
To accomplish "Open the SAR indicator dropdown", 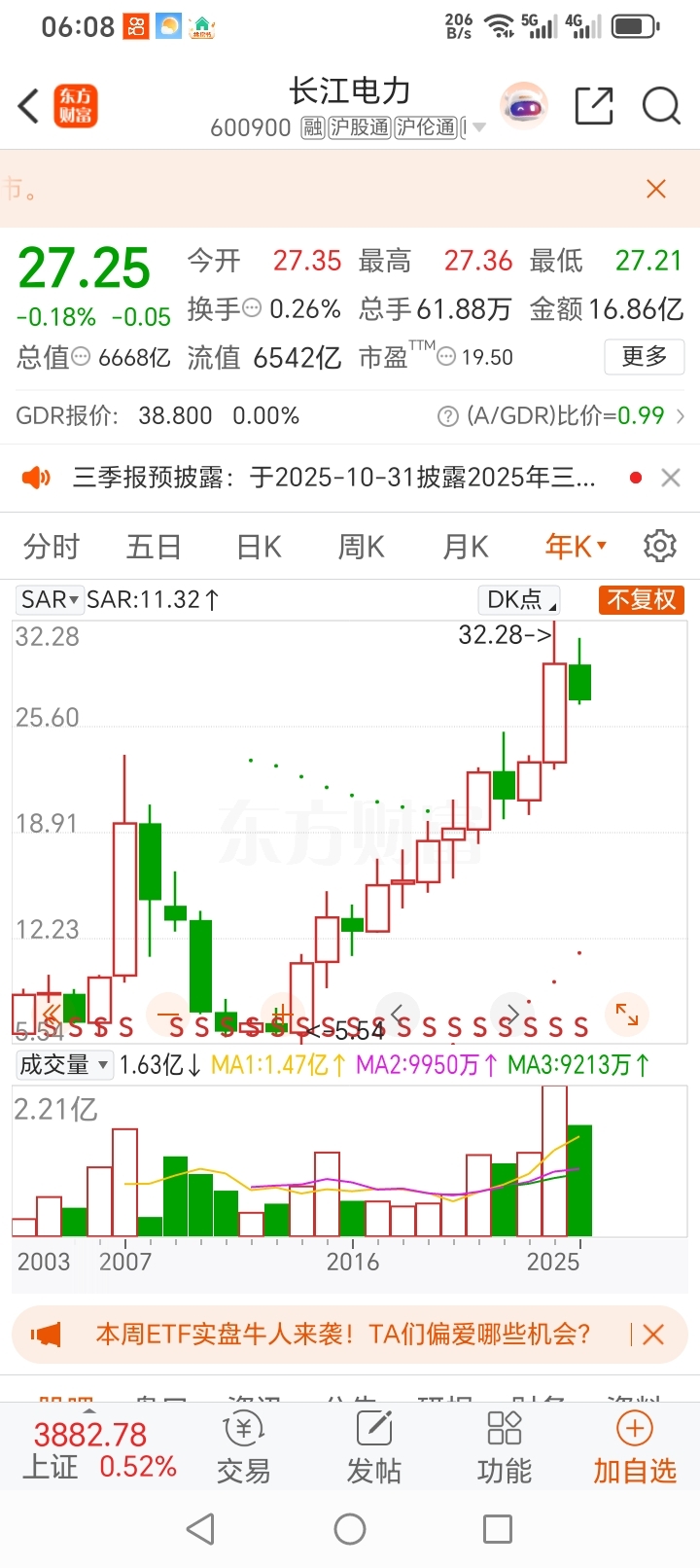I will 50,599.
